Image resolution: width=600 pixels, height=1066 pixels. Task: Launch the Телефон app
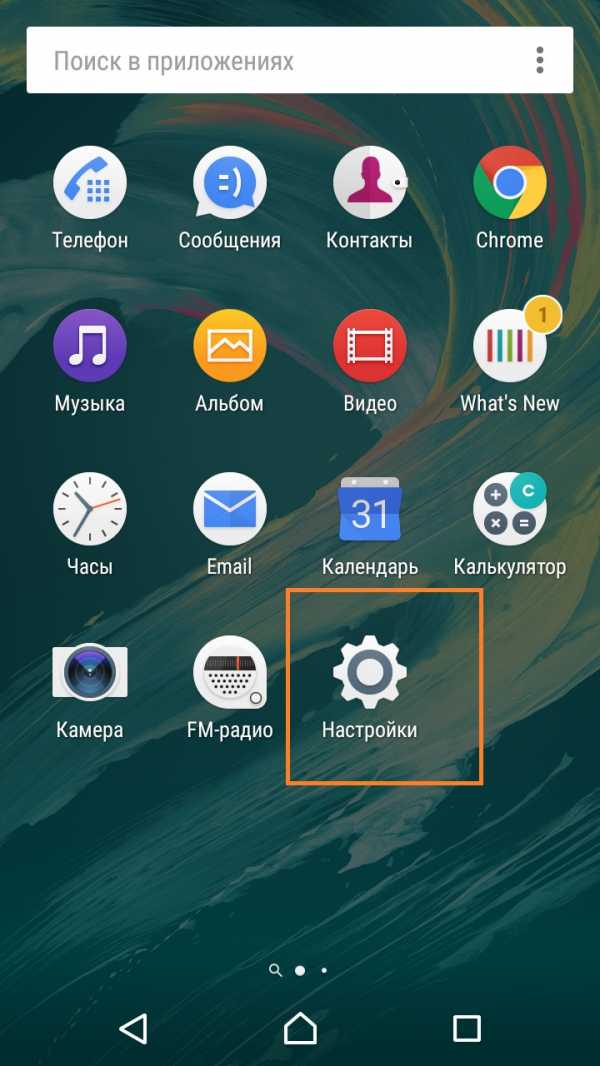90,183
